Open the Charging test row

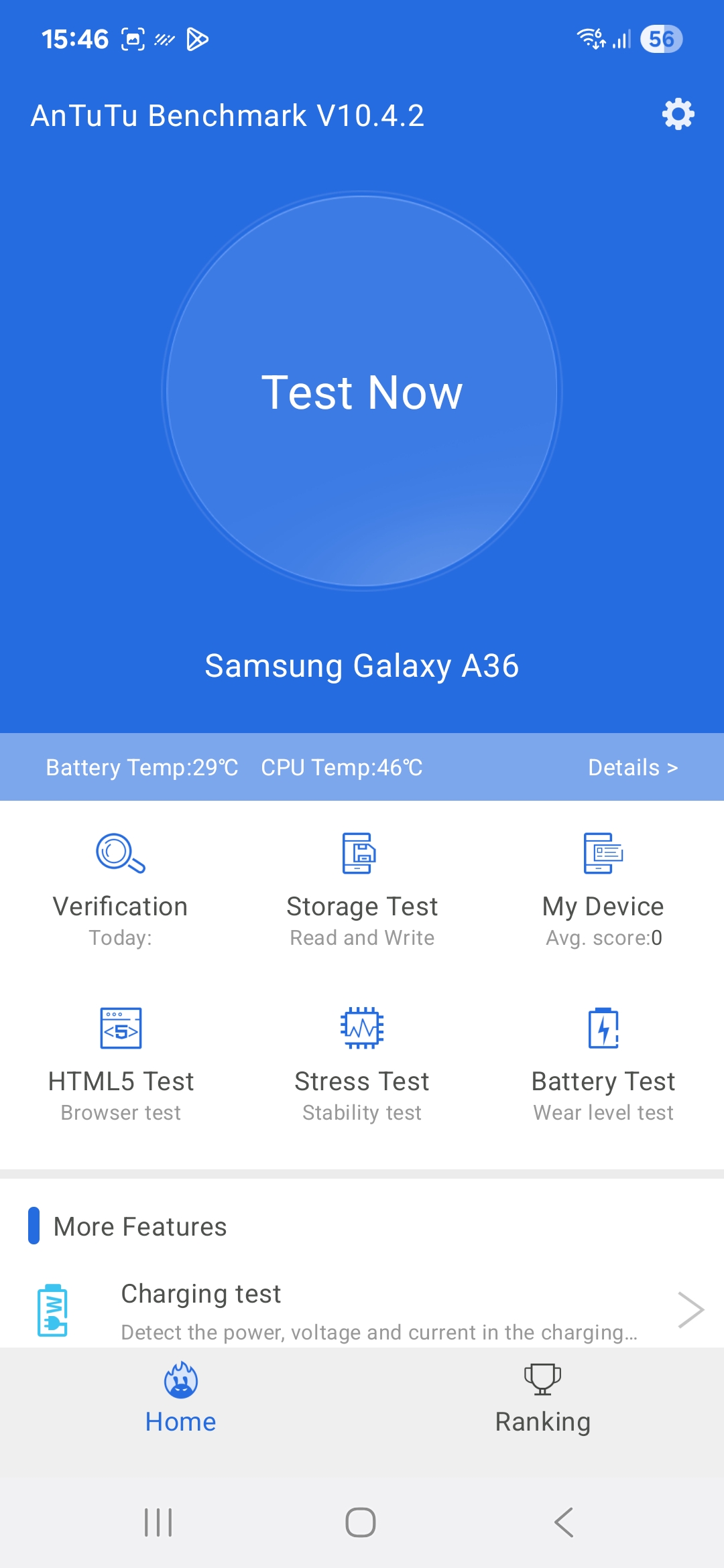[x=362, y=1310]
